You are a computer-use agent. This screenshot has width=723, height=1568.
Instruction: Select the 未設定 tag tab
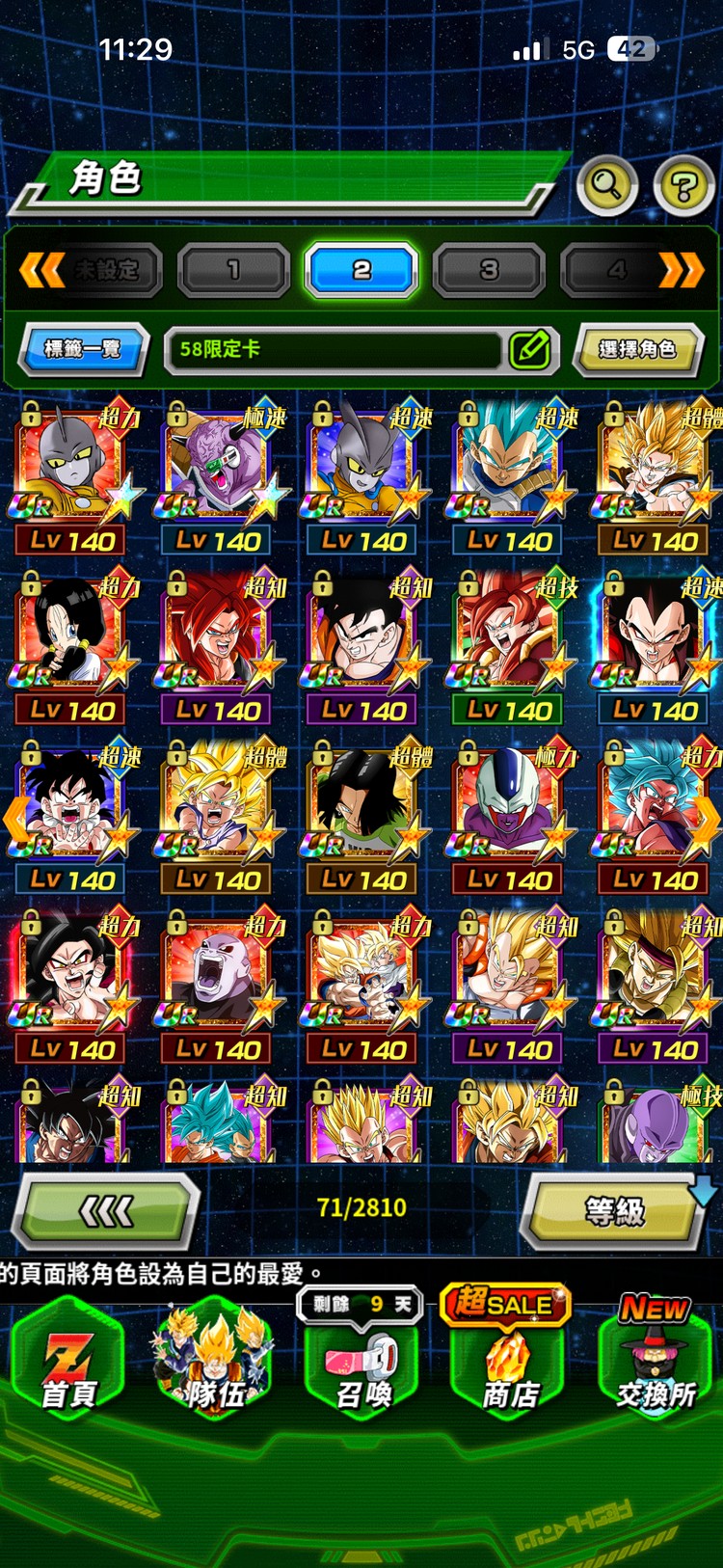click(x=108, y=270)
